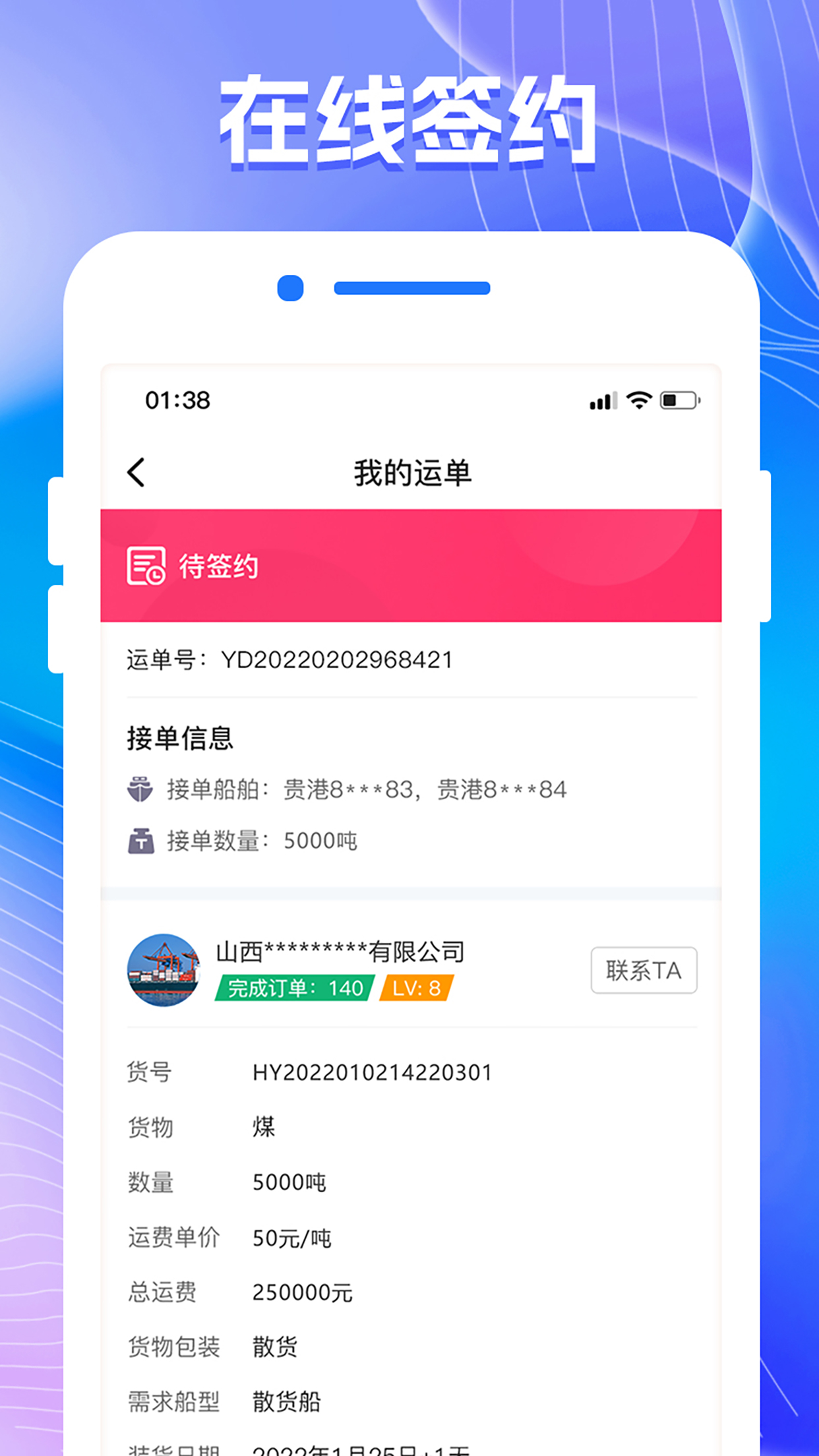The width and height of the screenshot is (819, 1456).
Task: Tap the 联系TA button
Action: point(644,970)
